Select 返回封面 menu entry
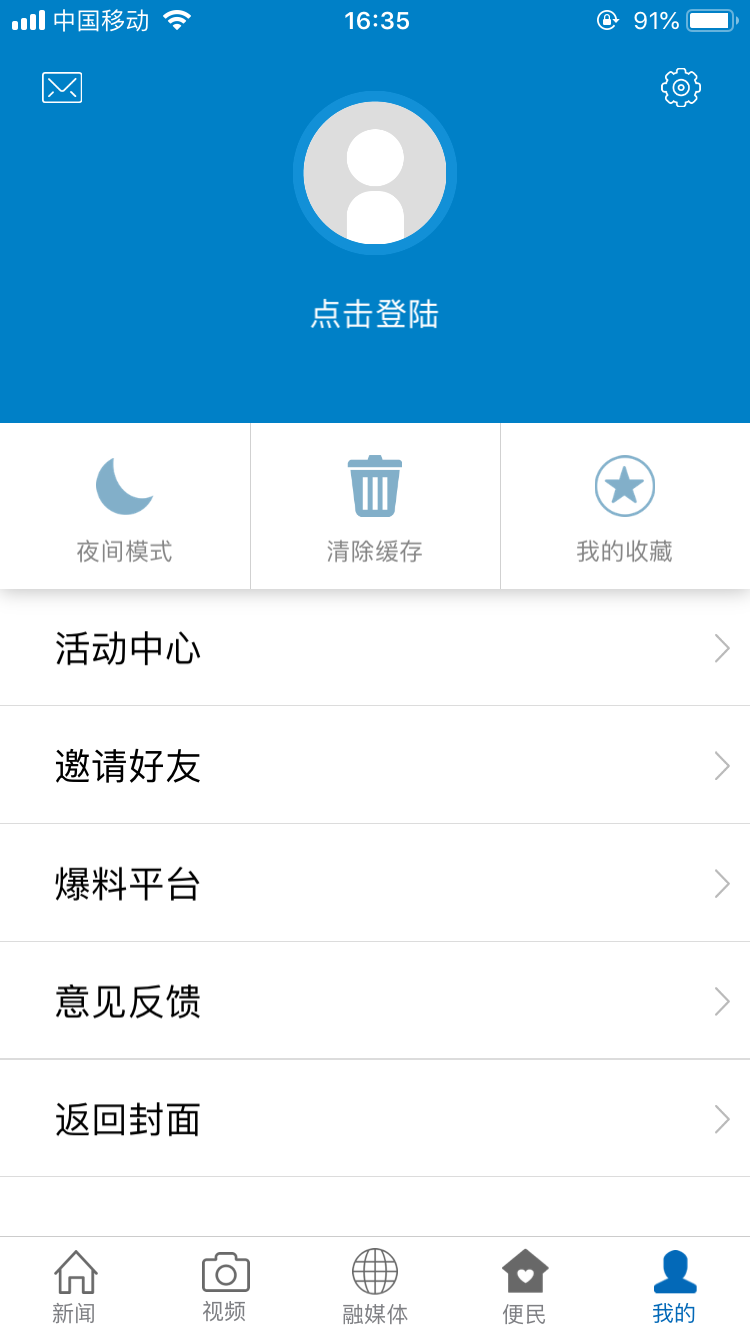Image resolution: width=750 pixels, height=1334 pixels. point(375,1119)
